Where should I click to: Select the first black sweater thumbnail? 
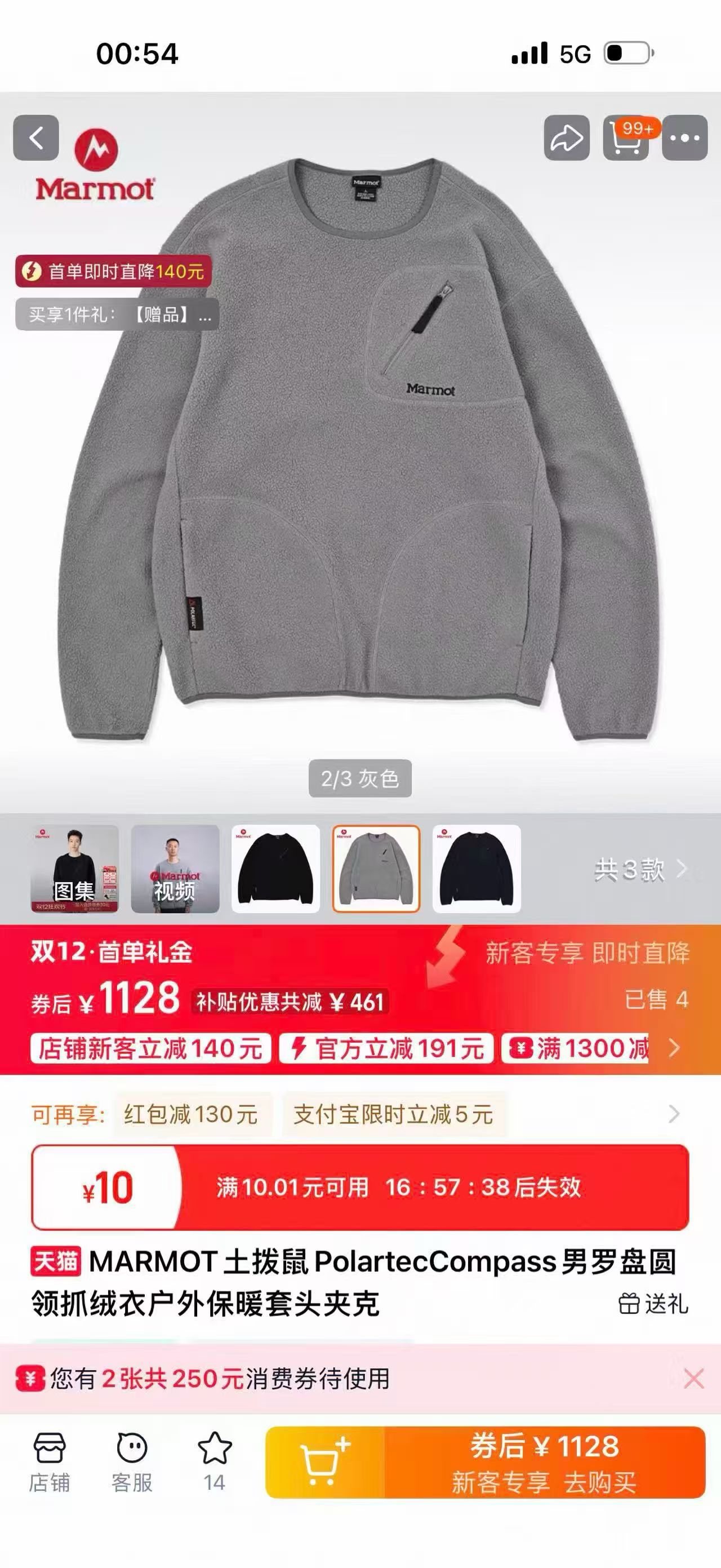[x=275, y=869]
